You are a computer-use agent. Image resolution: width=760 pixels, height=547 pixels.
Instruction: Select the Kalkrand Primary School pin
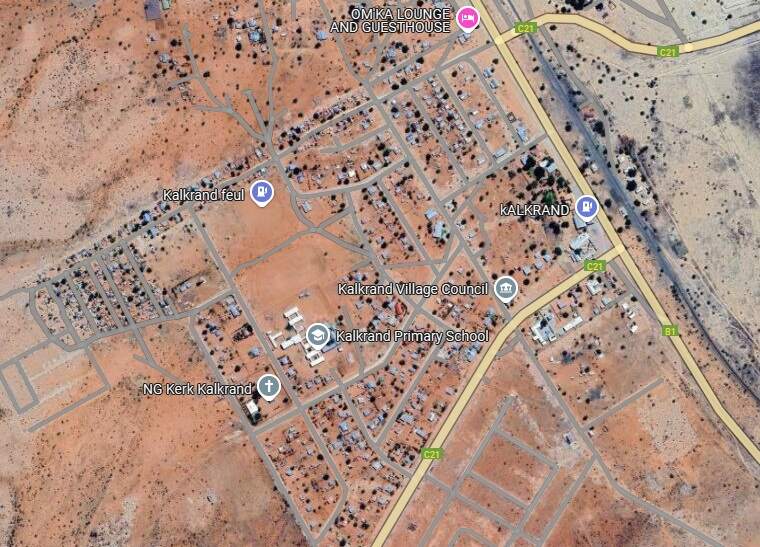click(317, 335)
